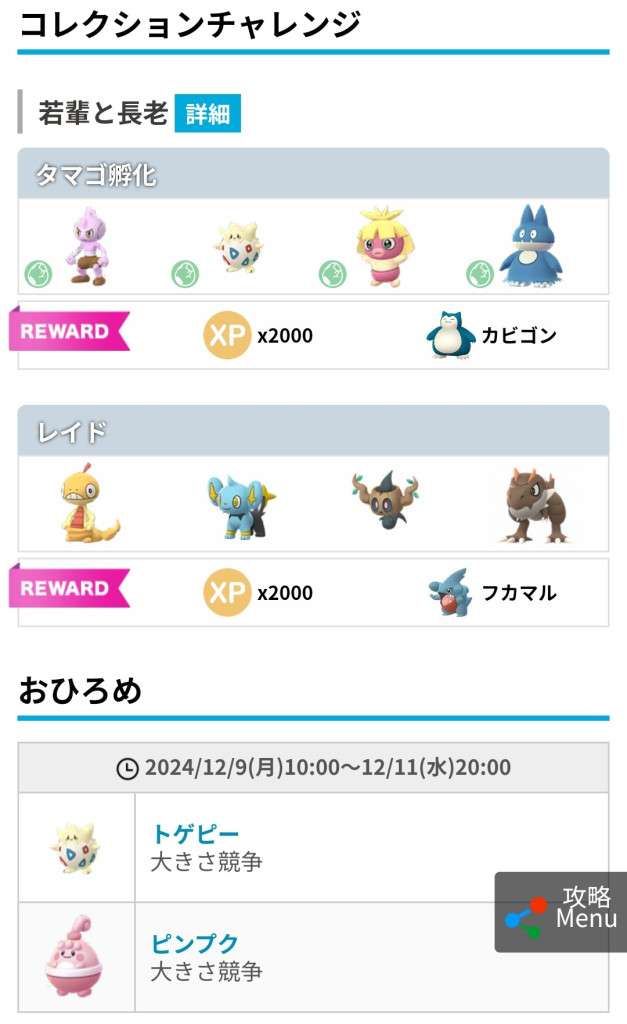Open the ピンプク link
This screenshot has height=1024, width=627.
(x=195, y=943)
